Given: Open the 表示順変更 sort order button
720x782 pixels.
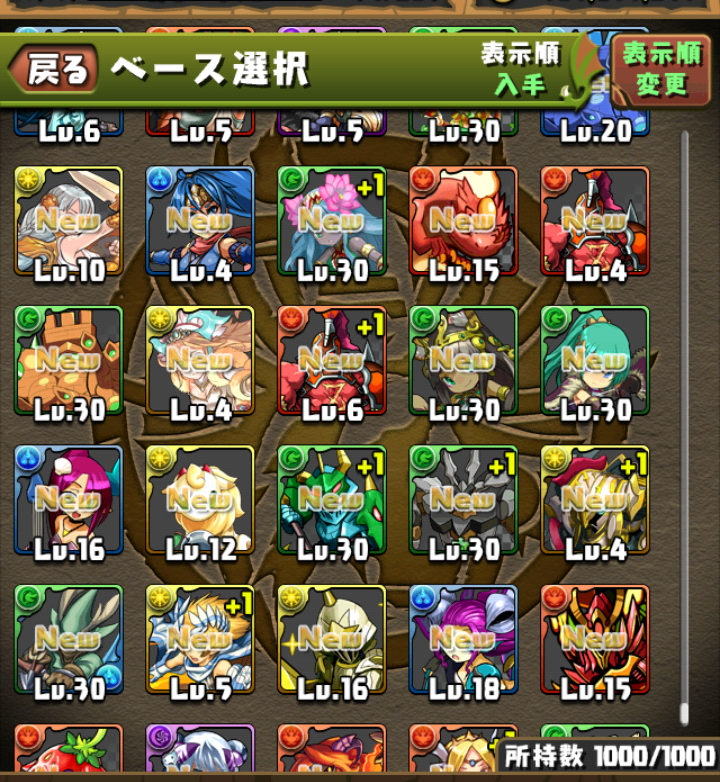Looking at the screenshot, I should pyautogui.click(x=661, y=69).
